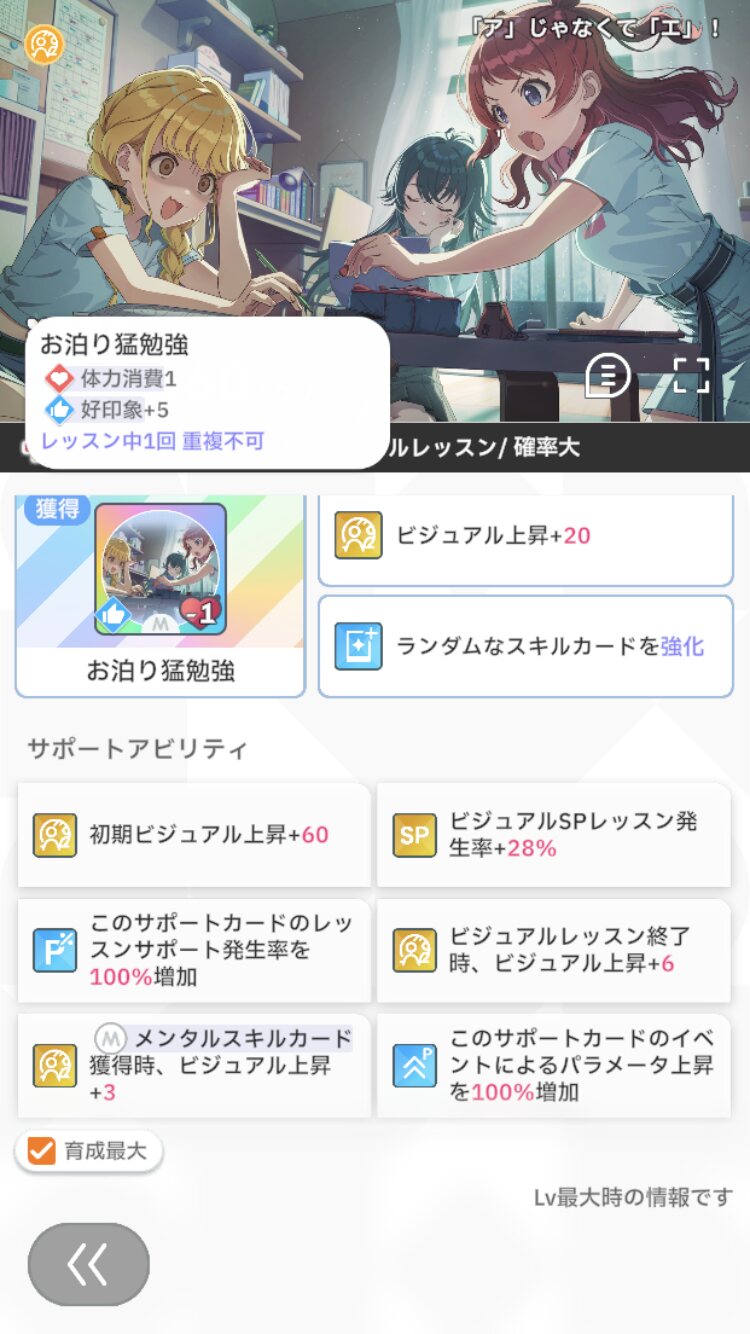Open the story text log icon

[608, 376]
